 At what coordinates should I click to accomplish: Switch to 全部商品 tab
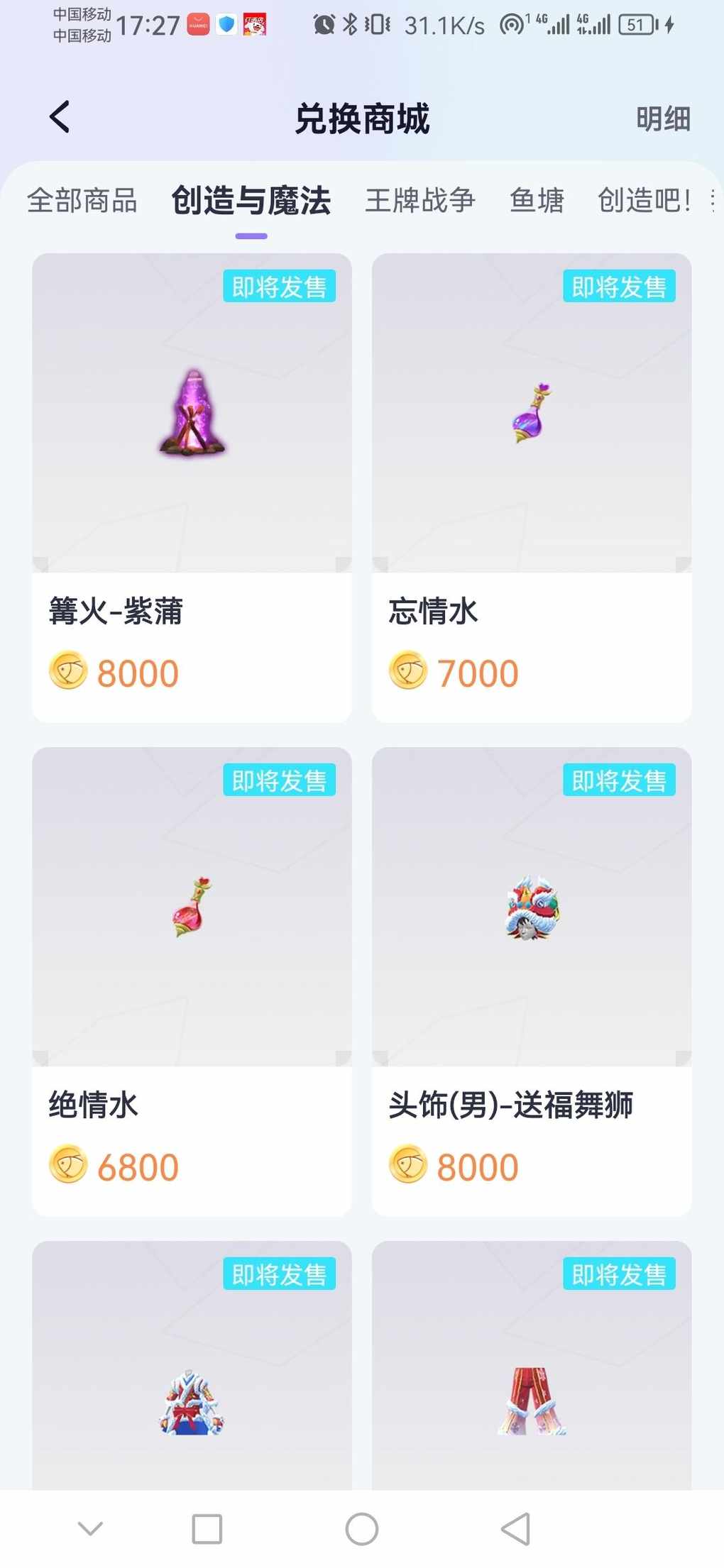(82, 201)
